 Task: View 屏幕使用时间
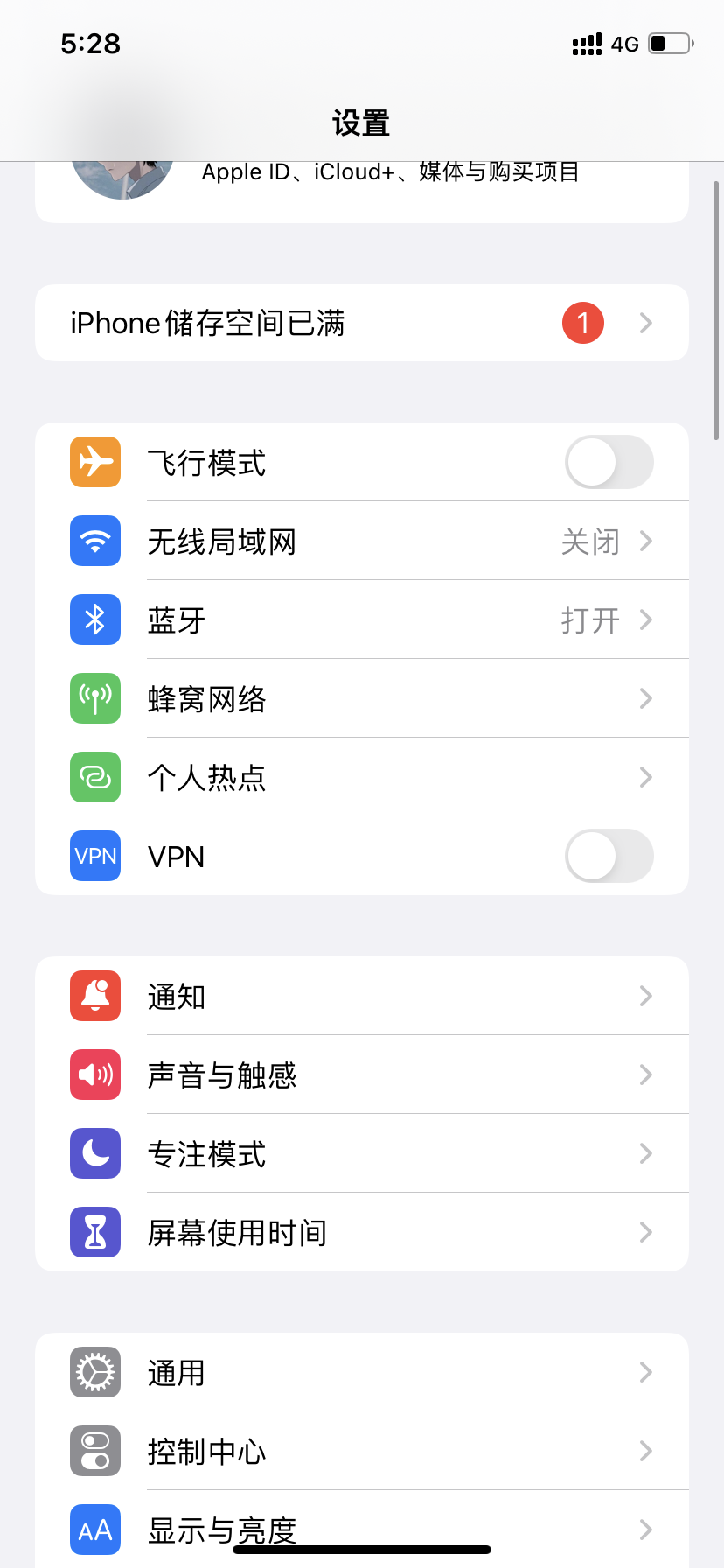[362, 1233]
